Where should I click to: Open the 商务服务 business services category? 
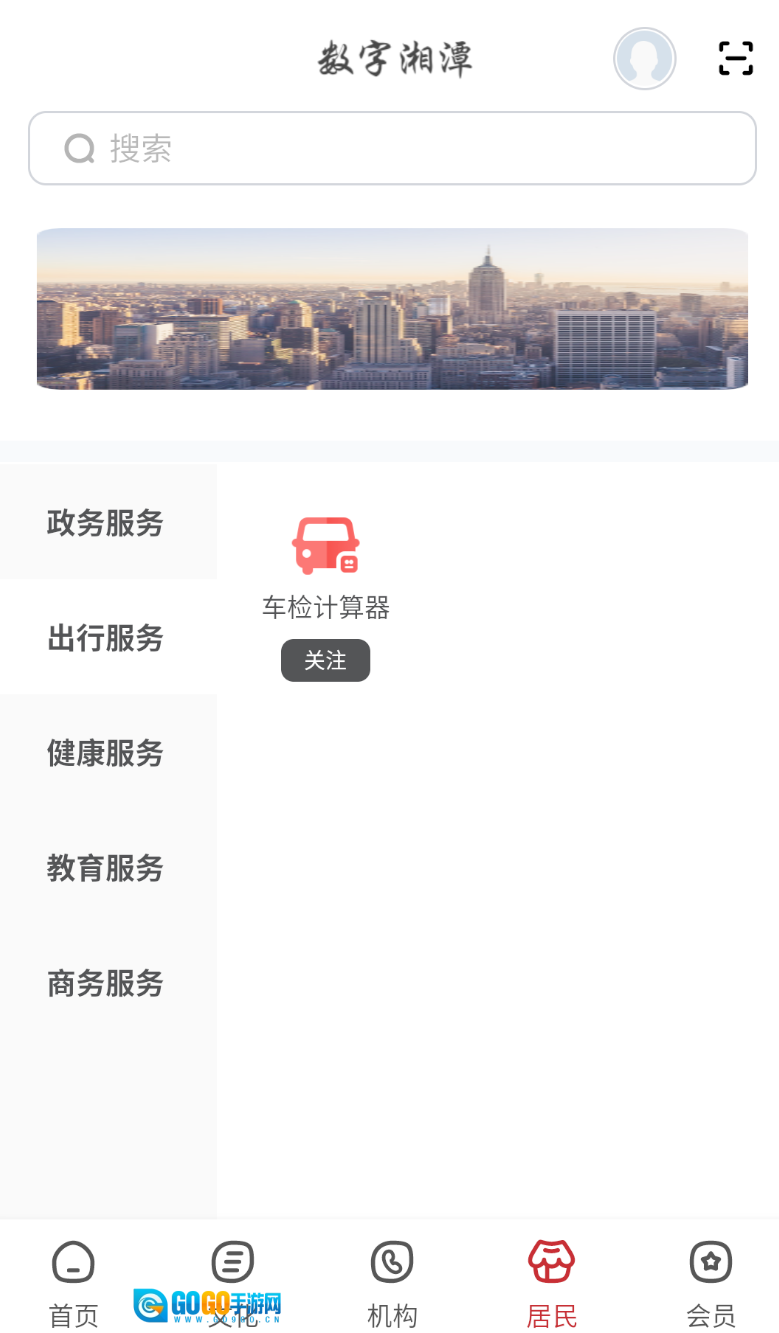105,983
